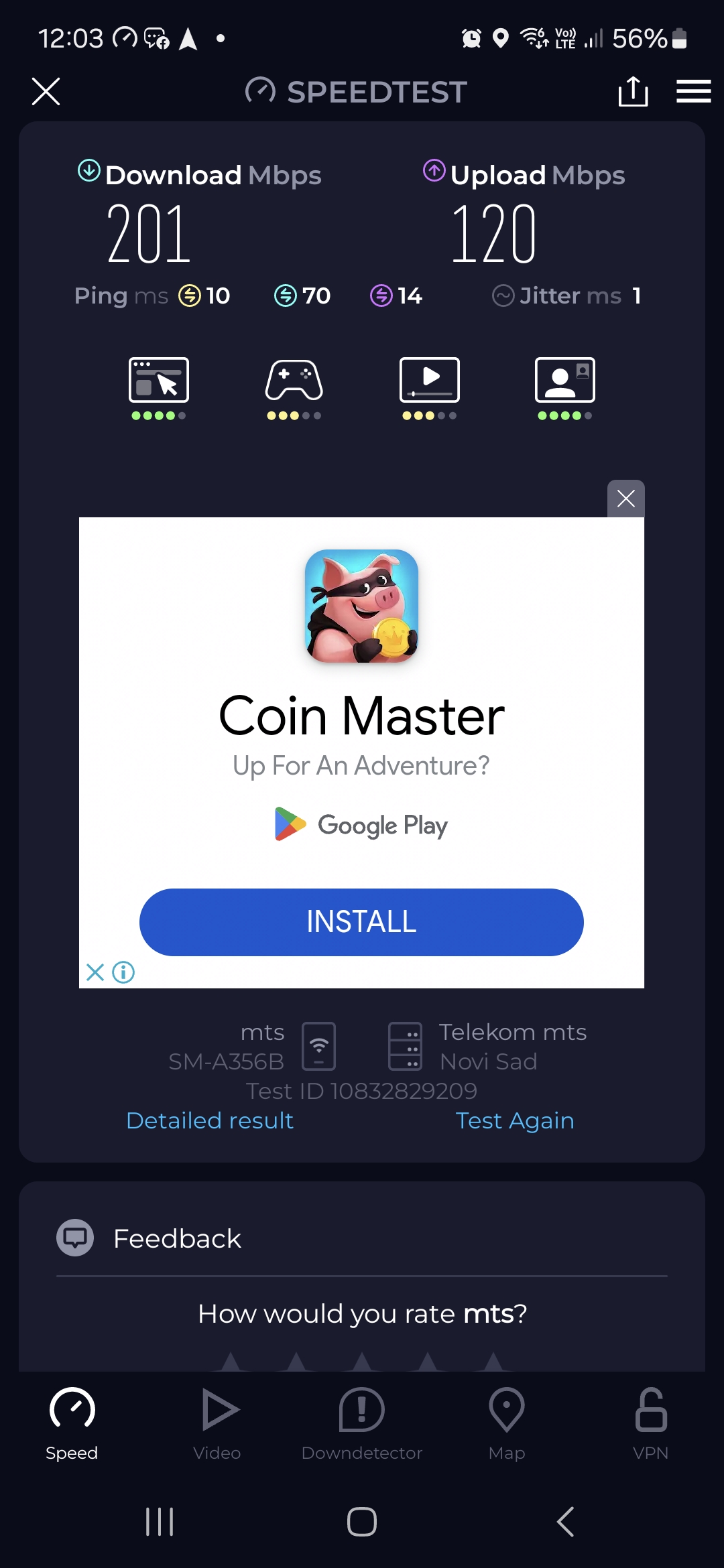Open recent apps from the navigation bar
Image resolution: width=724 pixels, height=1568 pixels.
(160, 1522)
